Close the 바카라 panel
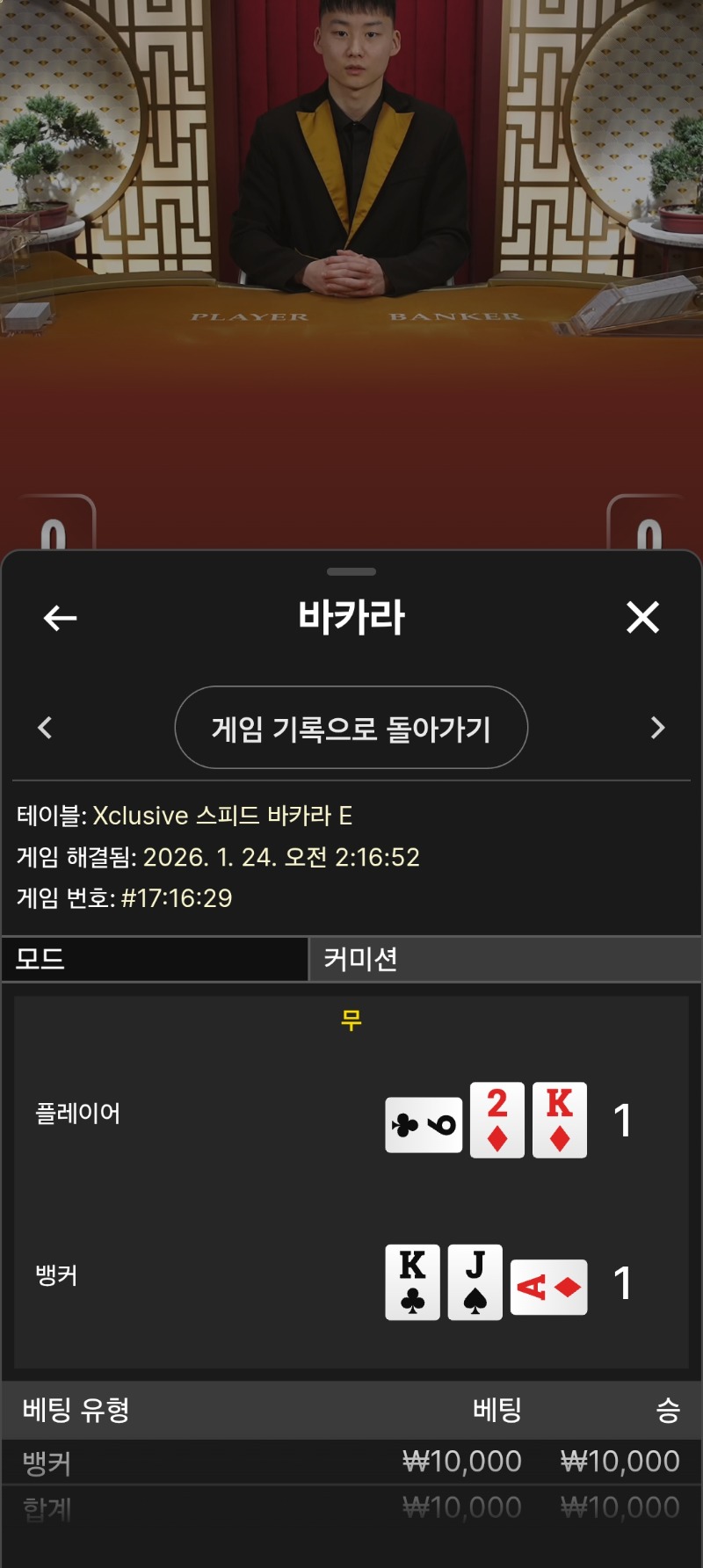 (642, 617)
